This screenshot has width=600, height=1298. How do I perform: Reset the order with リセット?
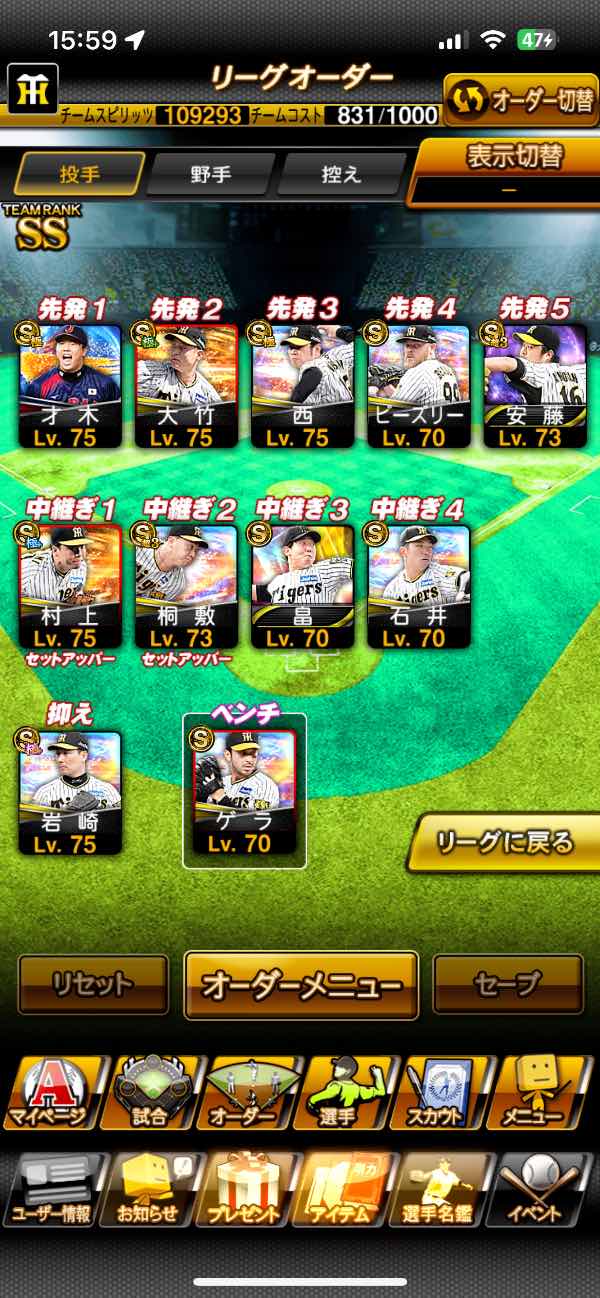pos(93,985)
